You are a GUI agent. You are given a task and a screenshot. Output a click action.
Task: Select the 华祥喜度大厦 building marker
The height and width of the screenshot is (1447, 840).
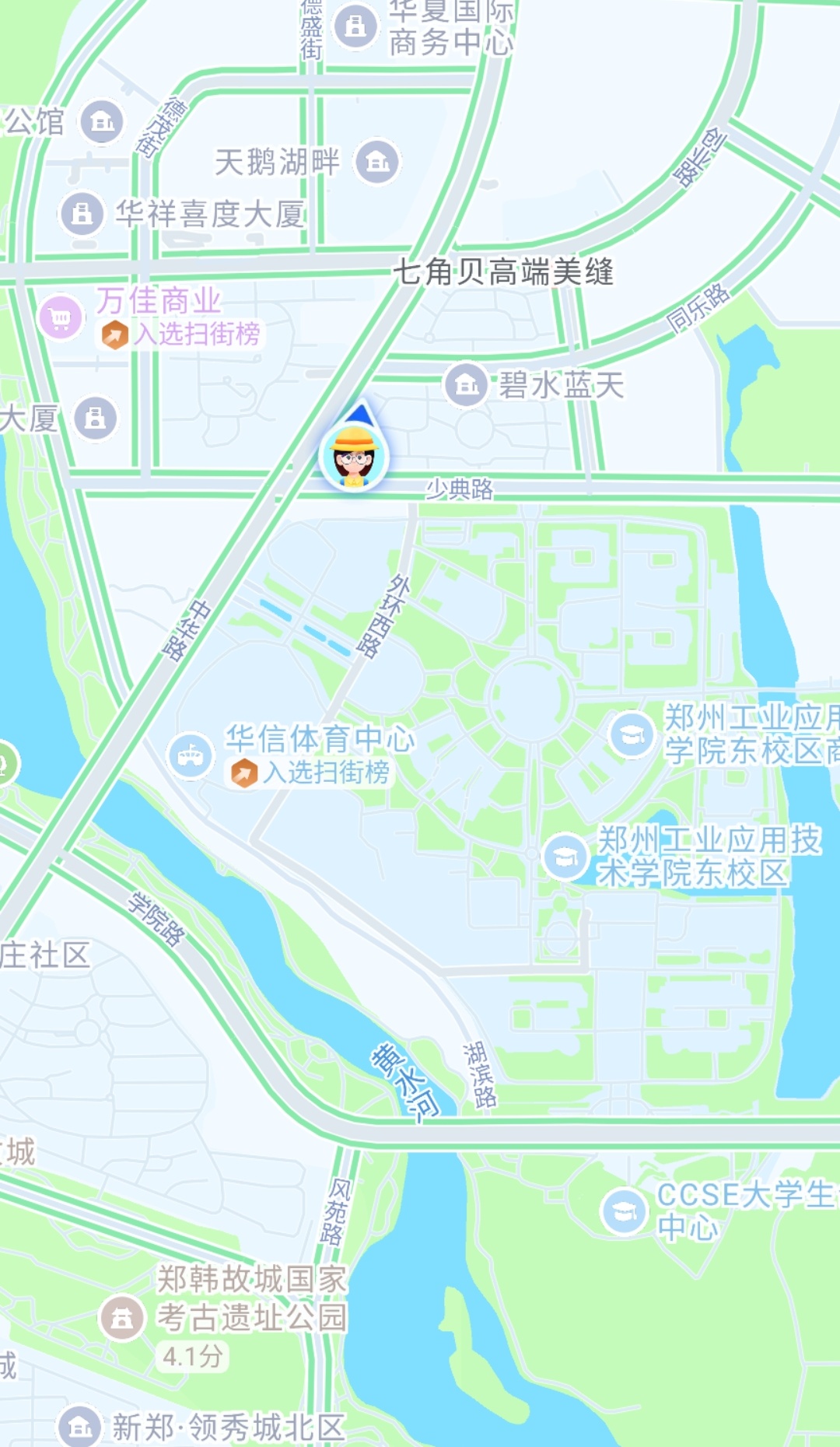pyautogui.click(x=82, y=213)
